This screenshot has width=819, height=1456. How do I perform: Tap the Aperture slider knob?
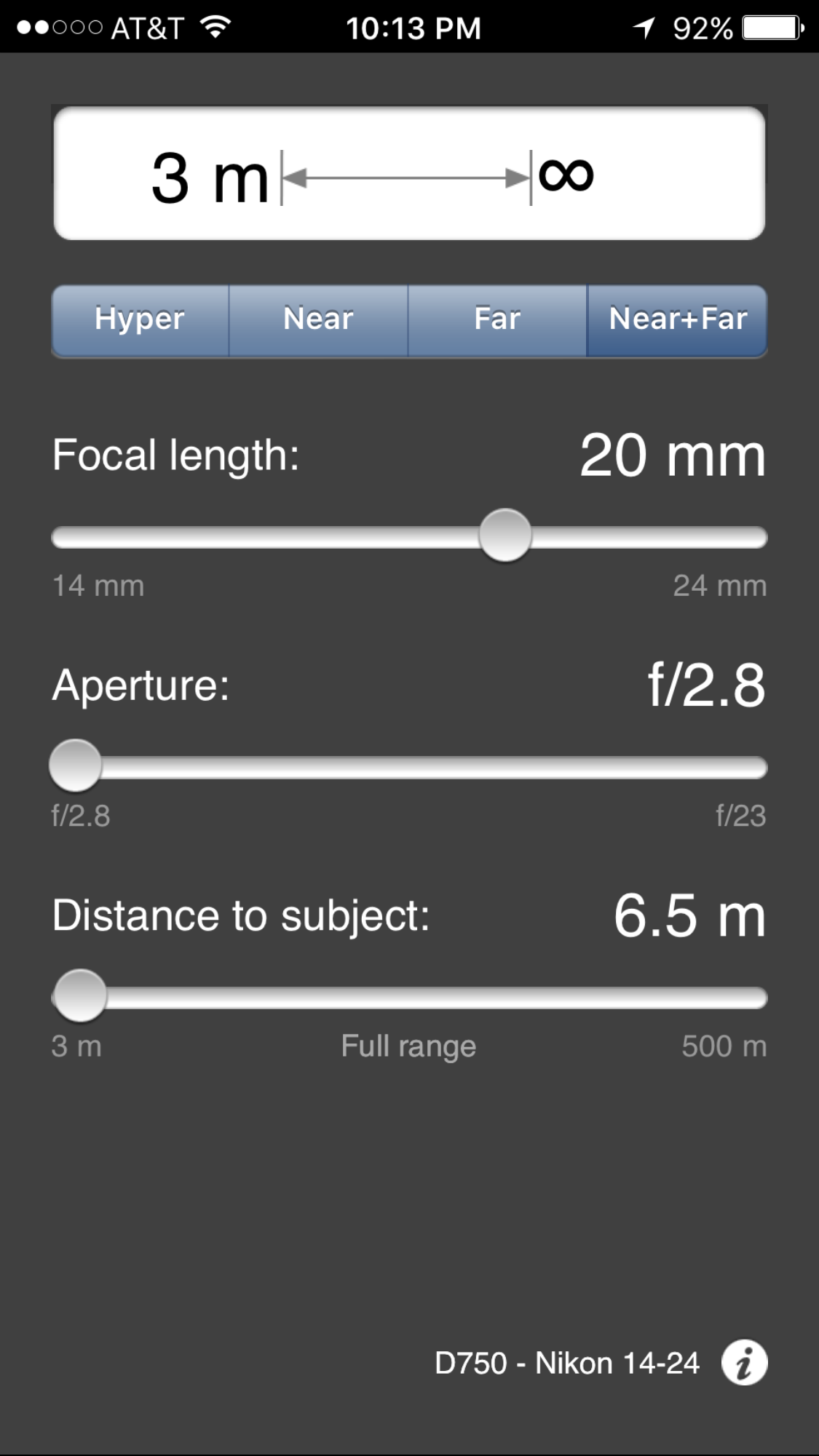pos(75,765)
